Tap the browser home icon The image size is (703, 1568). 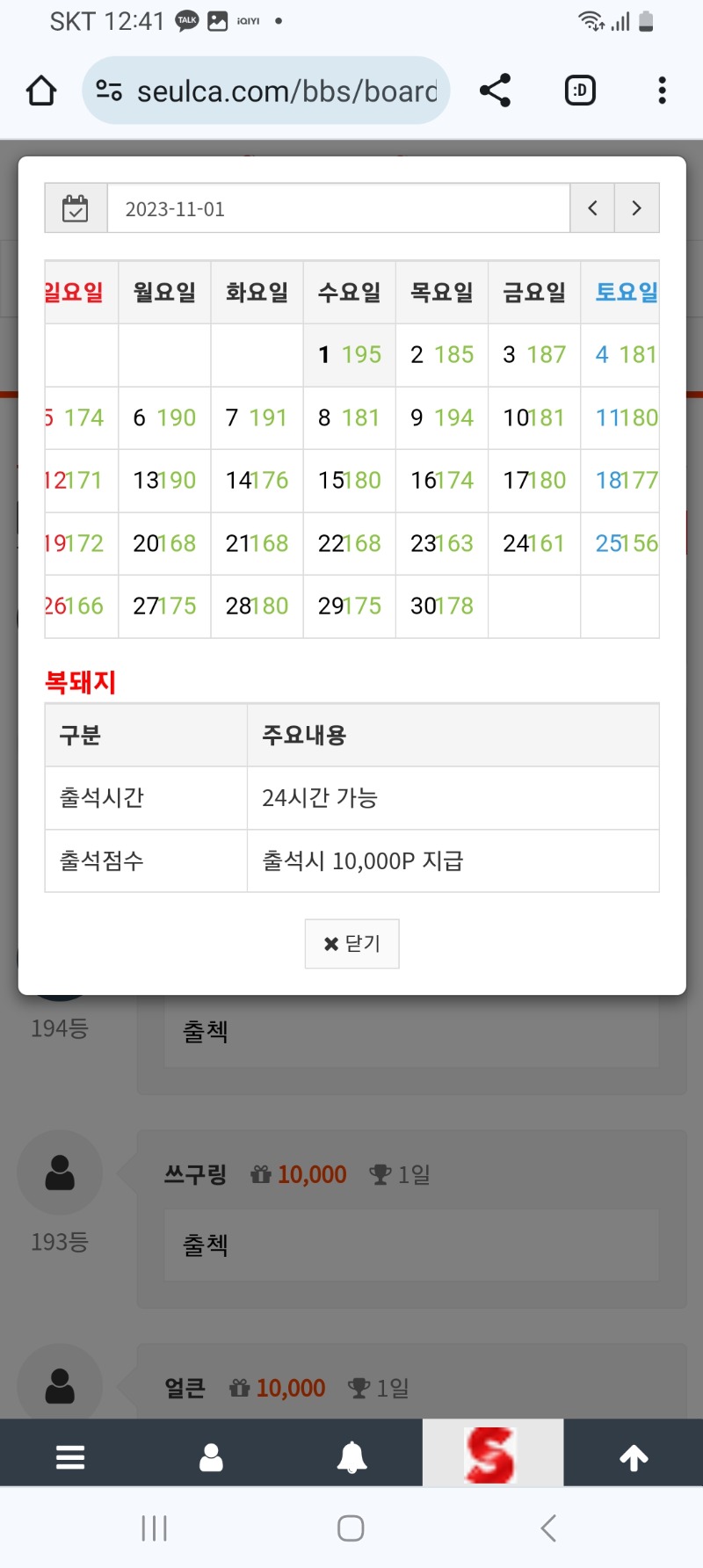[x=41, y=91]
